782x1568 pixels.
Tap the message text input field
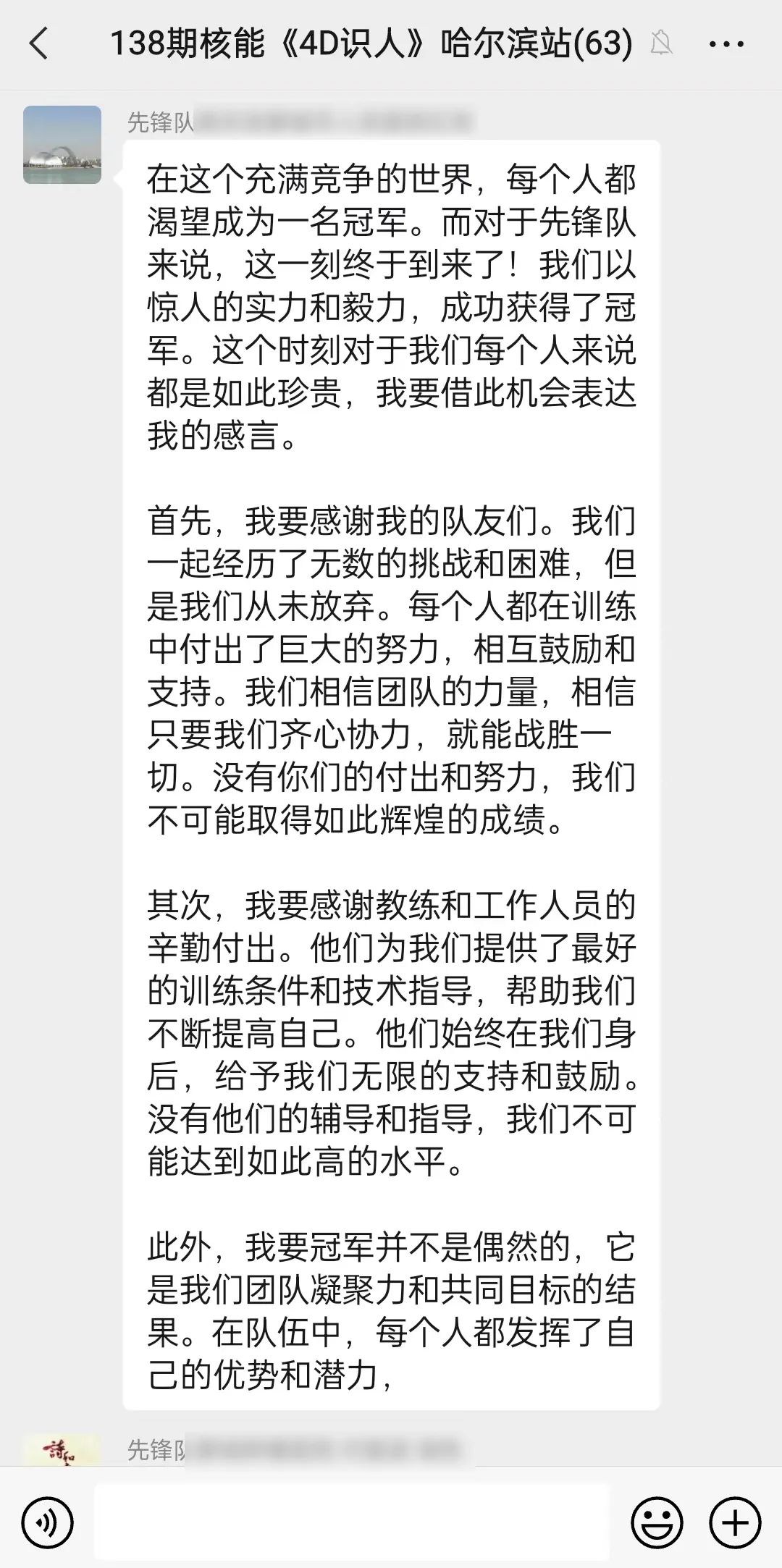pos(352,1522)
